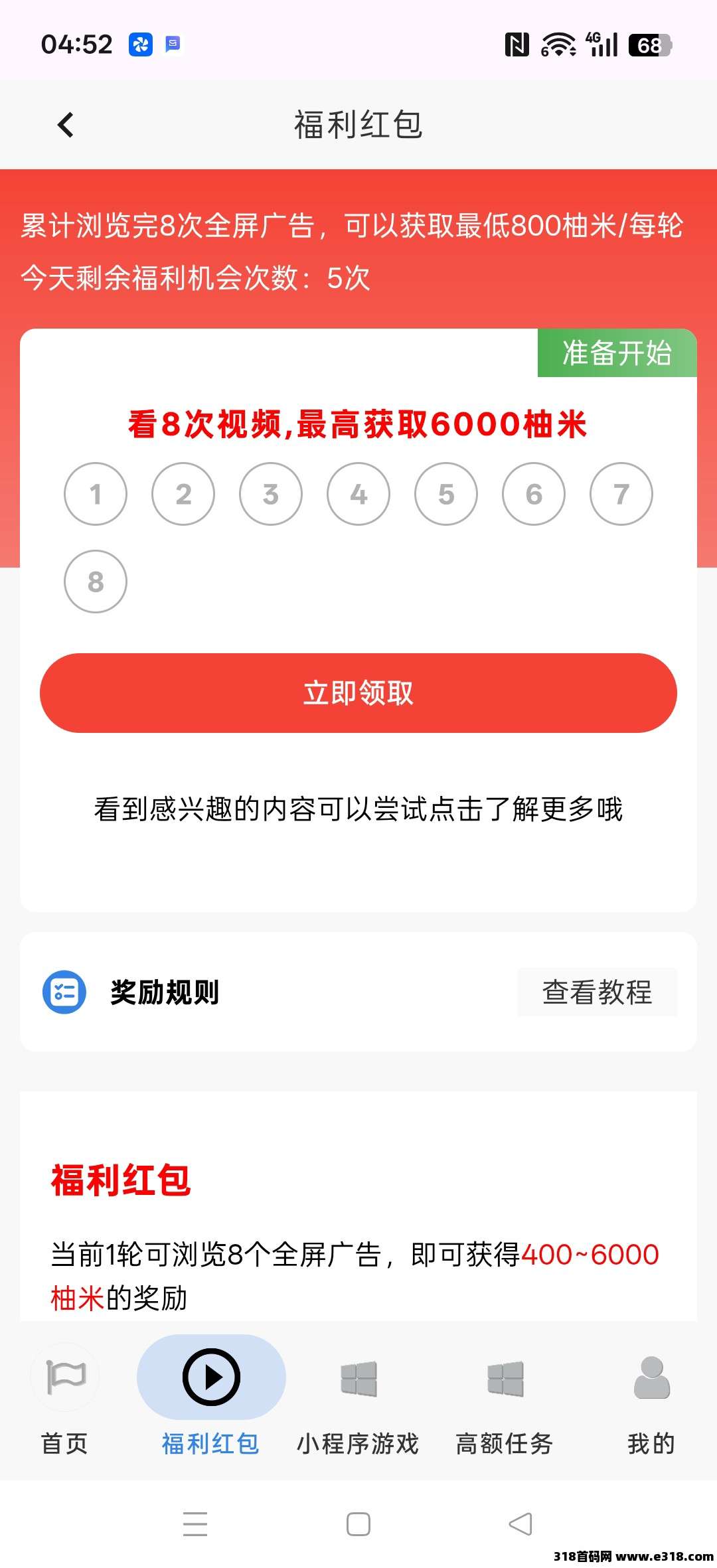717x1568 pixels.
Task: Go back using the header arrow
Action: (x=65, y=125)
